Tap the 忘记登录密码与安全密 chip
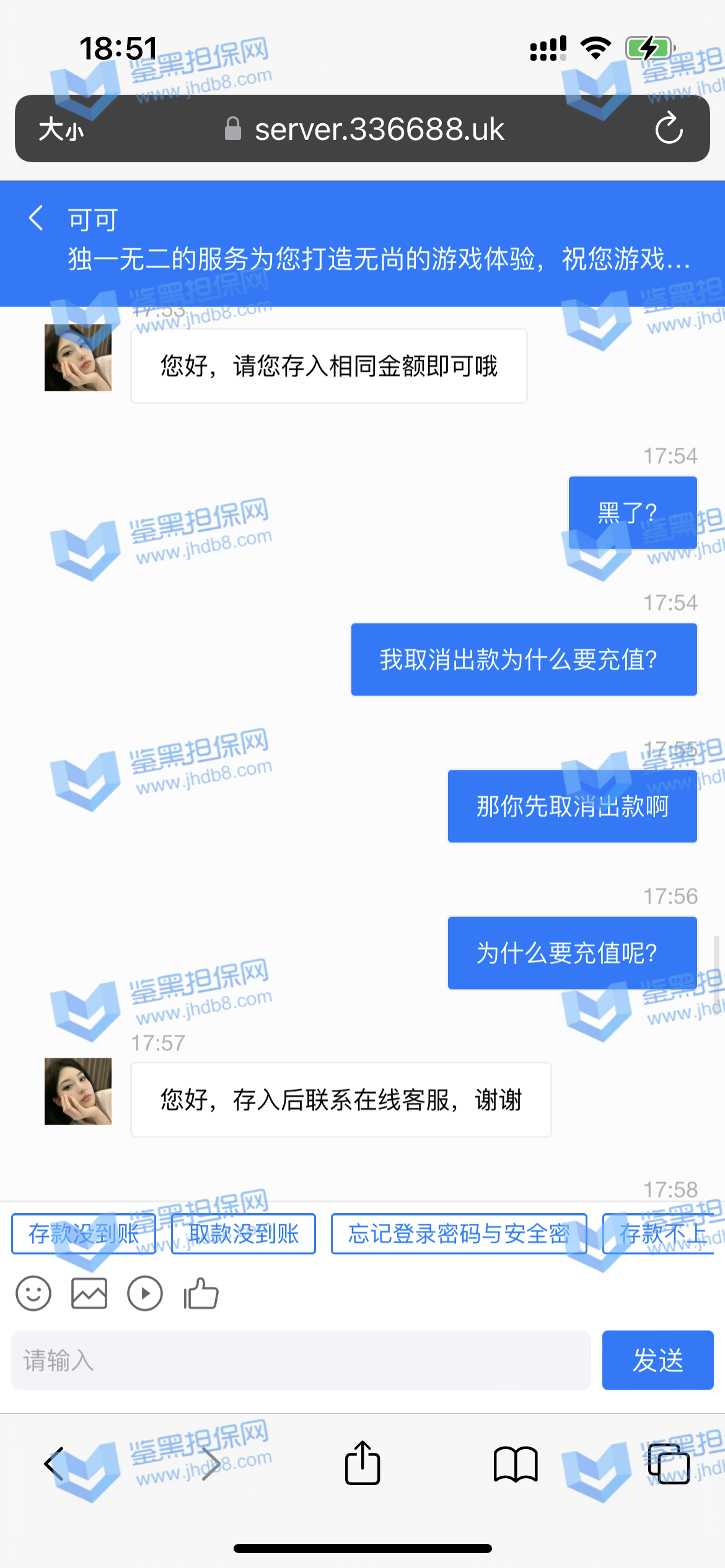725x1568 pixels. coord(459,1234)
